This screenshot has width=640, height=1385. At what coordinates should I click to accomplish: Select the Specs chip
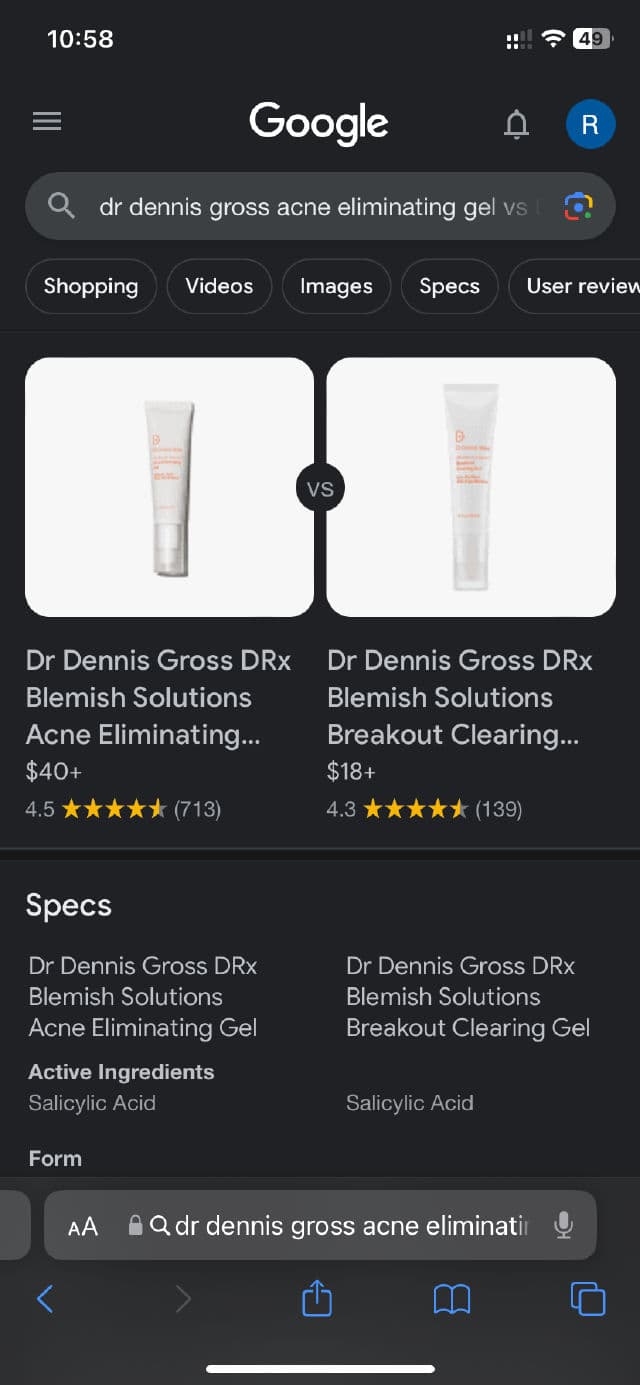(449, 286)
